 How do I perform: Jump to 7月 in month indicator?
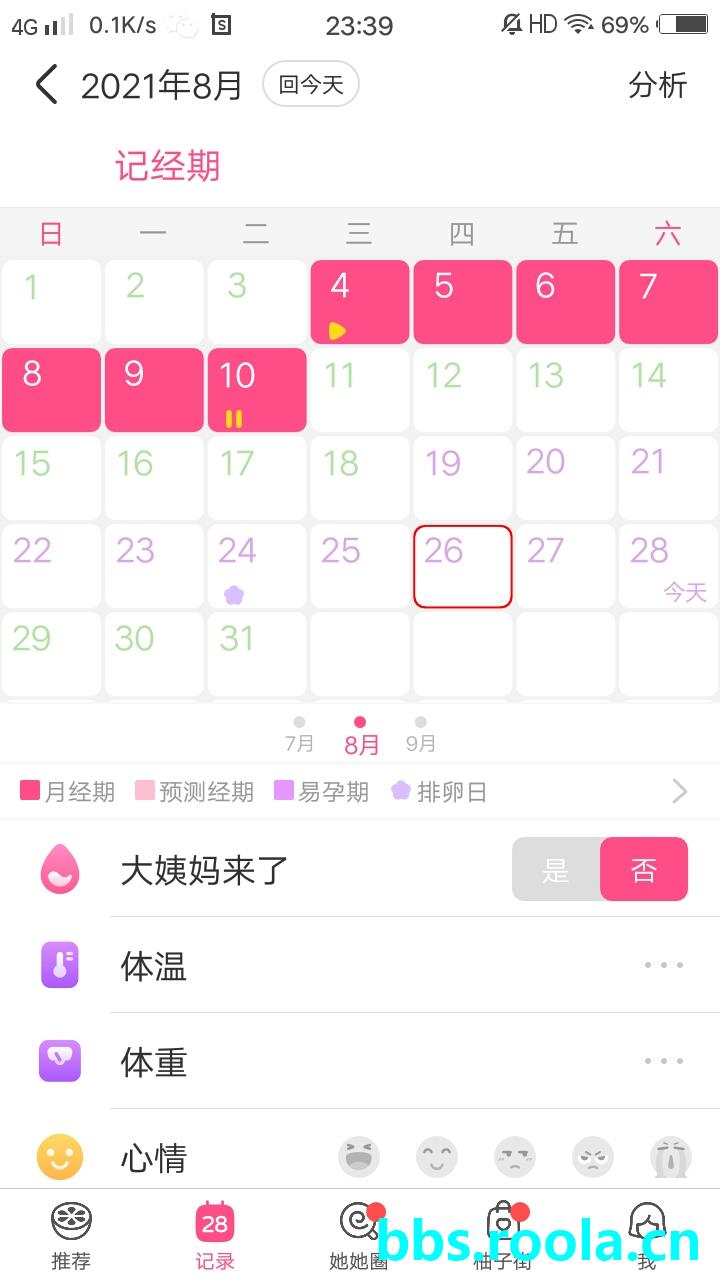pyautogui.click(x=299, y=735)
